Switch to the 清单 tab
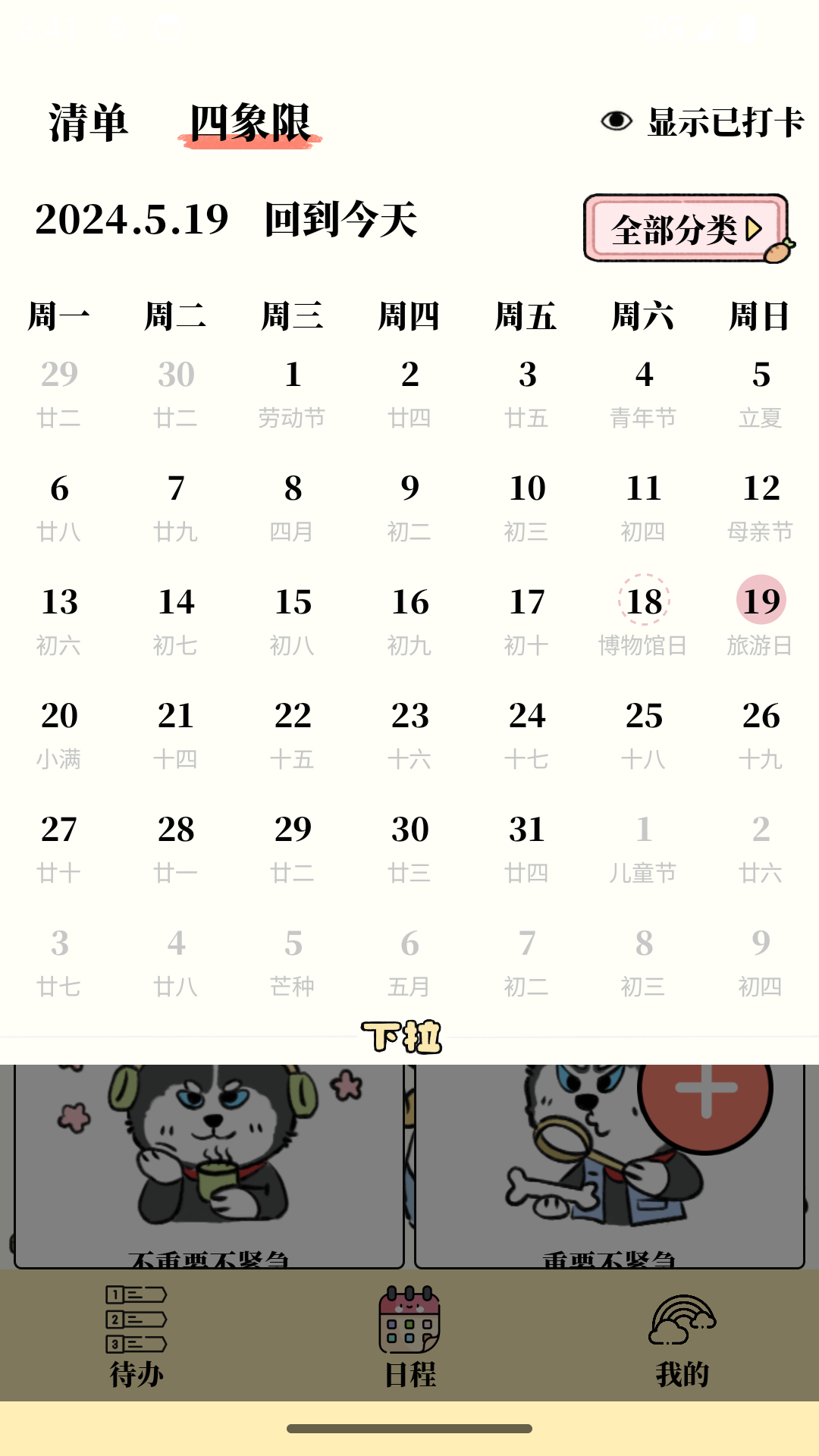The height and width of the screenshot is (1456, 819). coord(88,123)
